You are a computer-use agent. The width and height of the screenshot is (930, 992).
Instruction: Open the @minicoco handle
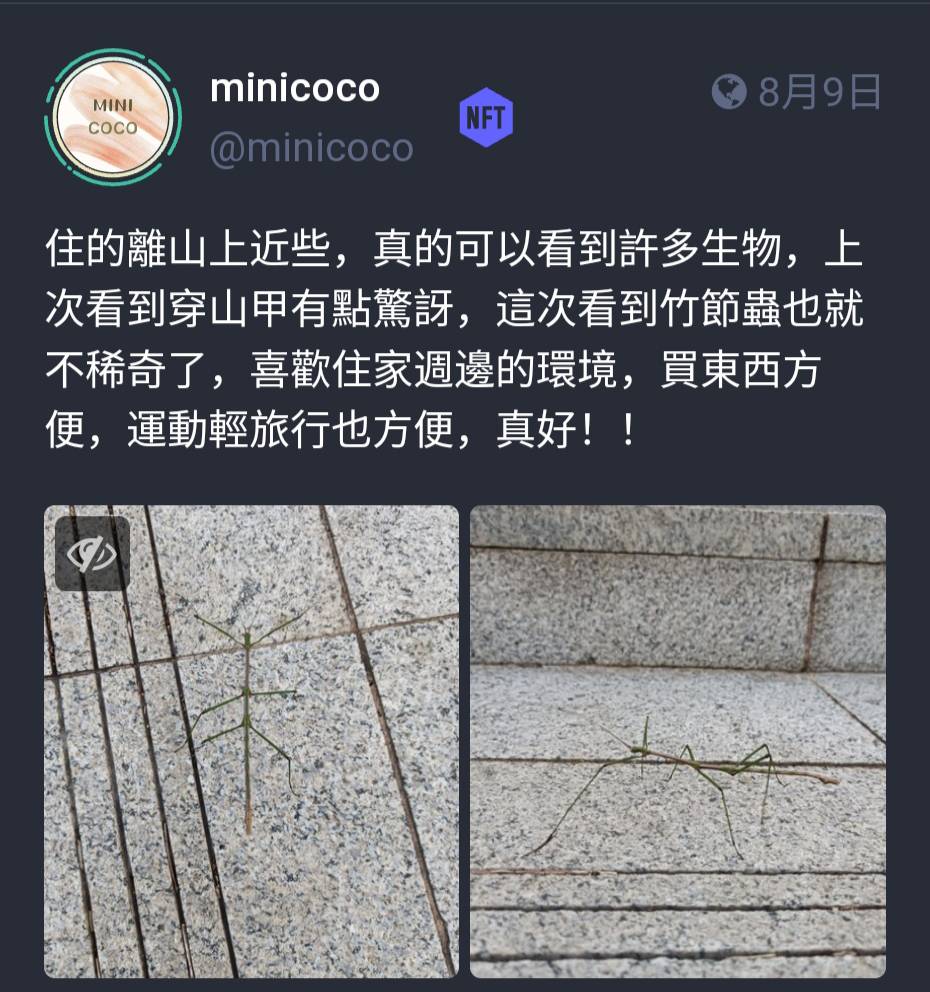point(311,148)
